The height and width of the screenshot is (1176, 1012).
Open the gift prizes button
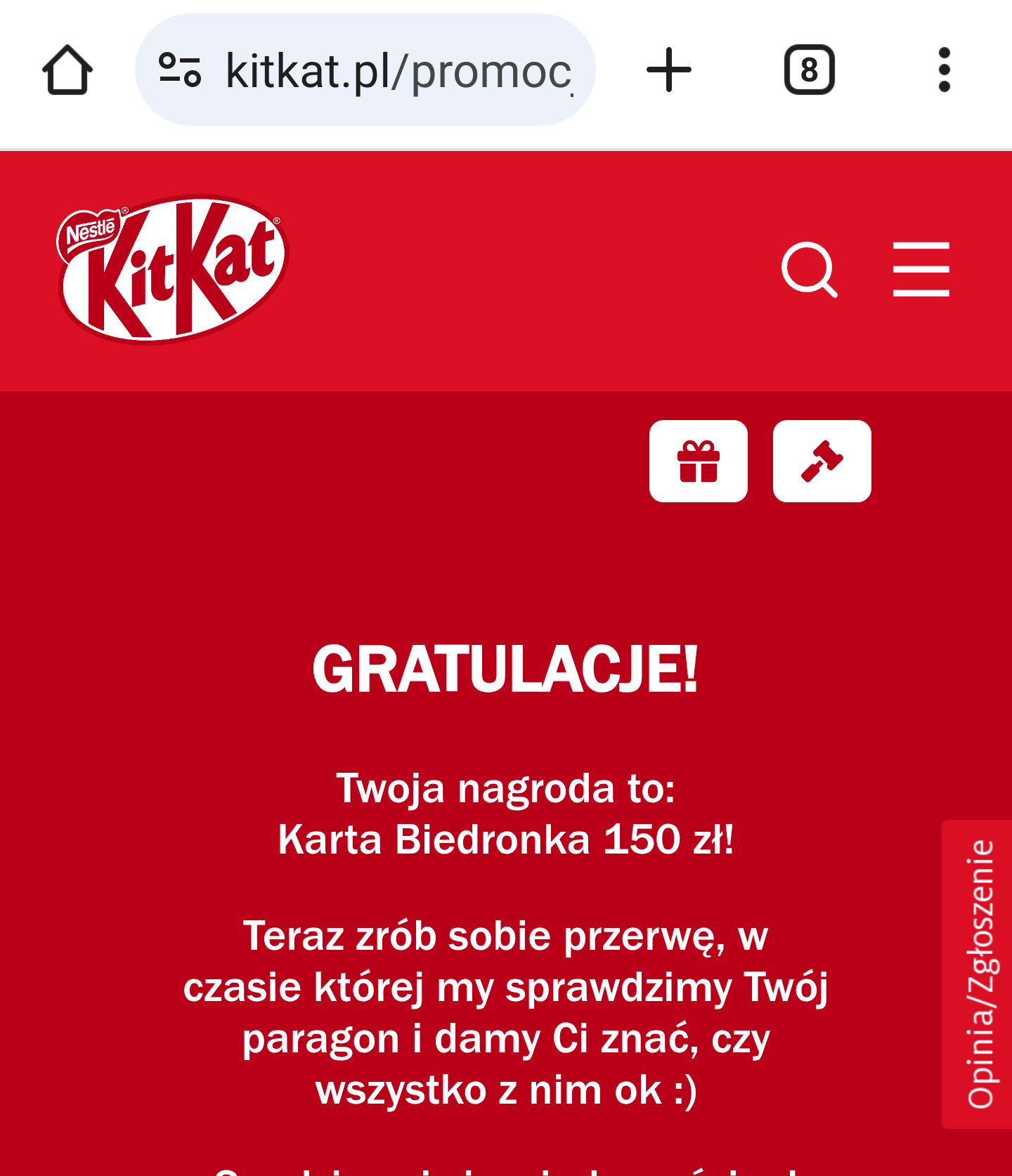point(698,462)
